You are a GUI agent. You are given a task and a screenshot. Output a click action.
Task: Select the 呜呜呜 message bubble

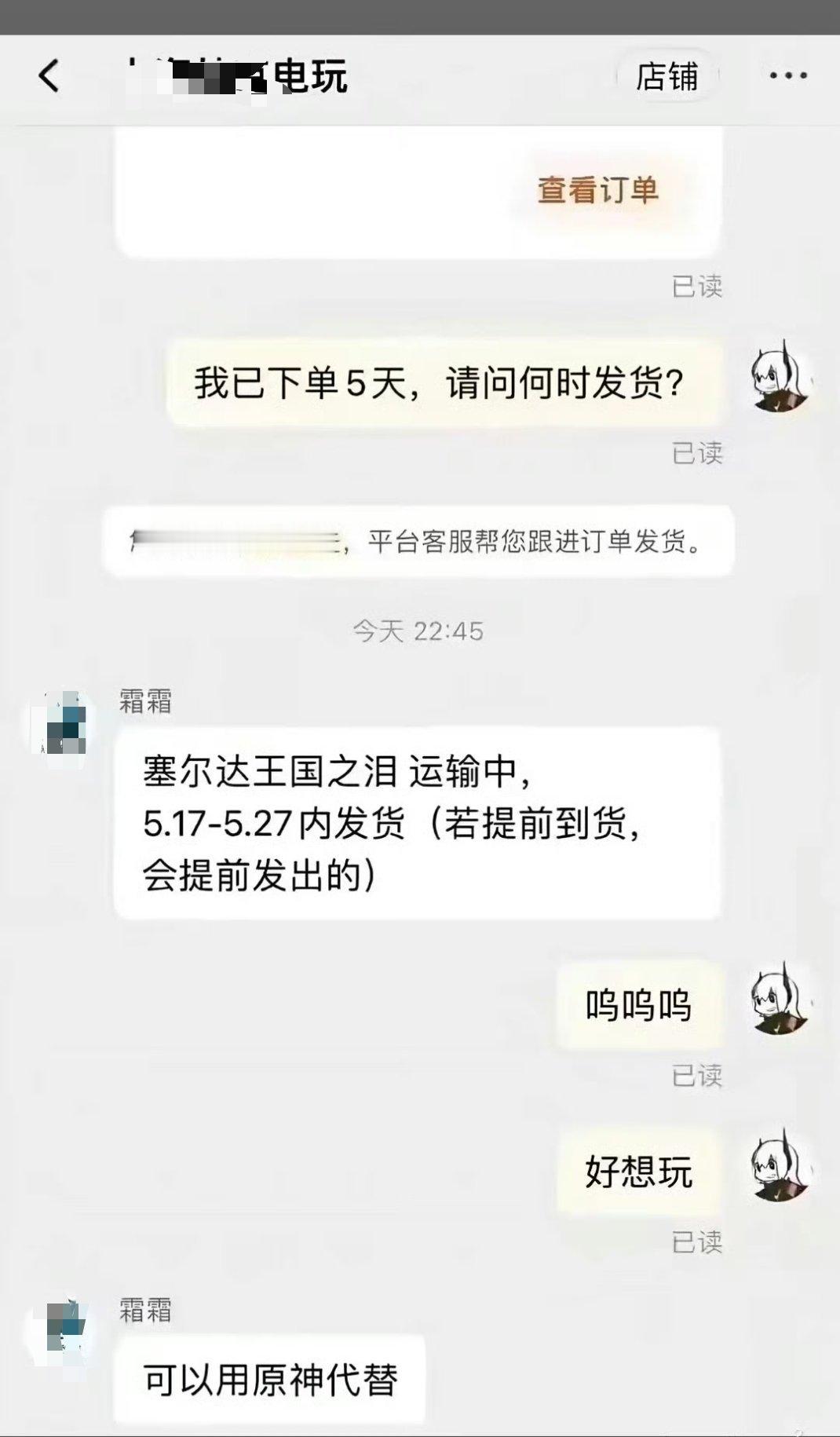coord(637,1007)
